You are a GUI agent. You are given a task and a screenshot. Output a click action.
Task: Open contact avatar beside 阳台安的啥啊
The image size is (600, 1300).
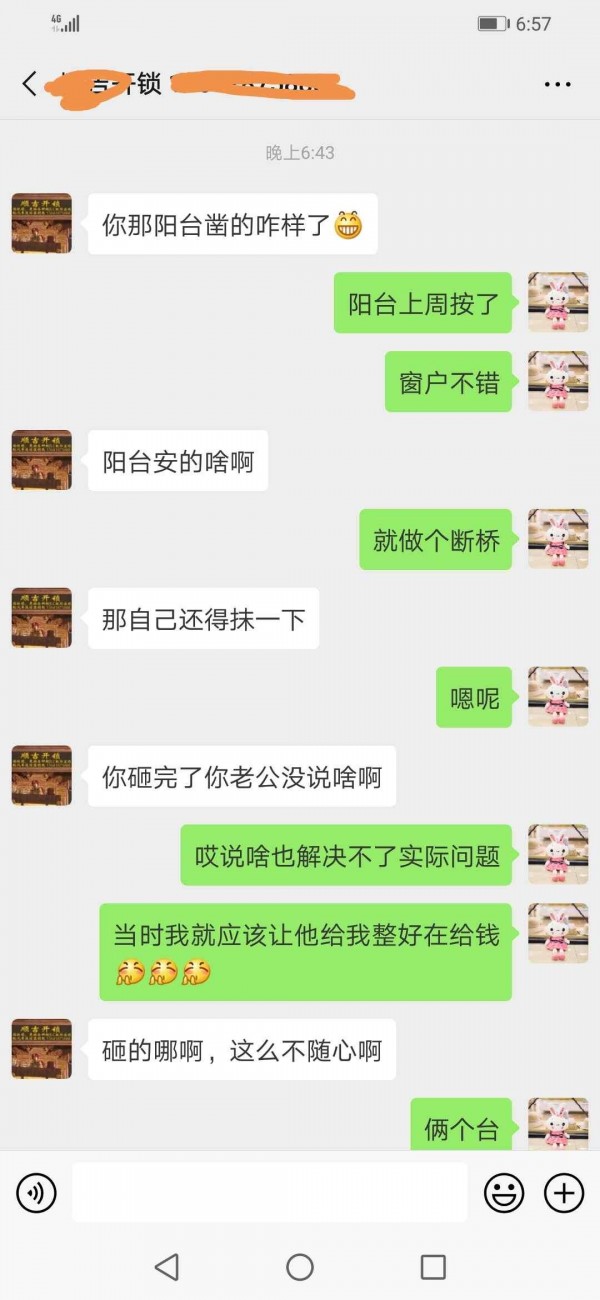pyautogui.click(x=42, y=460)
